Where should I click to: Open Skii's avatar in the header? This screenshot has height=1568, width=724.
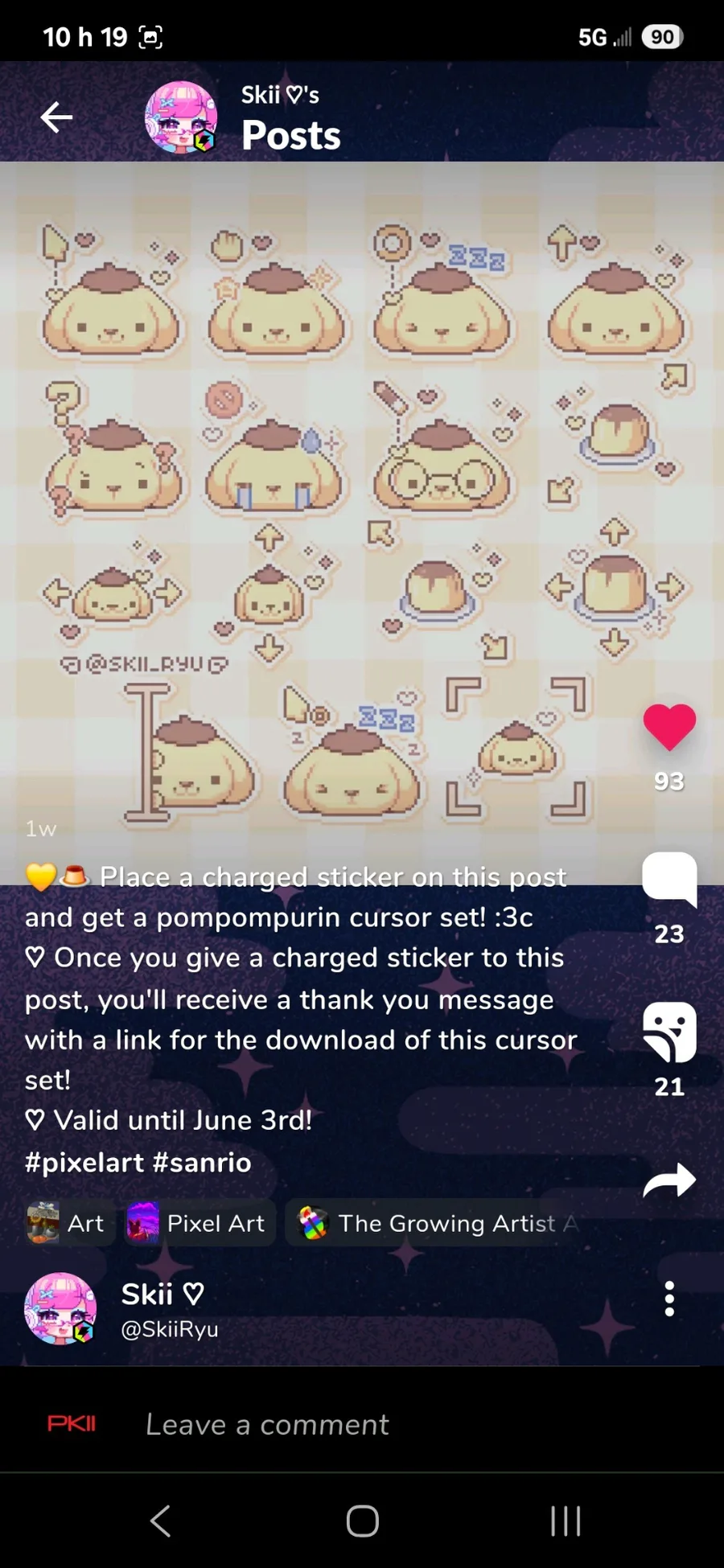(x=181, y=117)
